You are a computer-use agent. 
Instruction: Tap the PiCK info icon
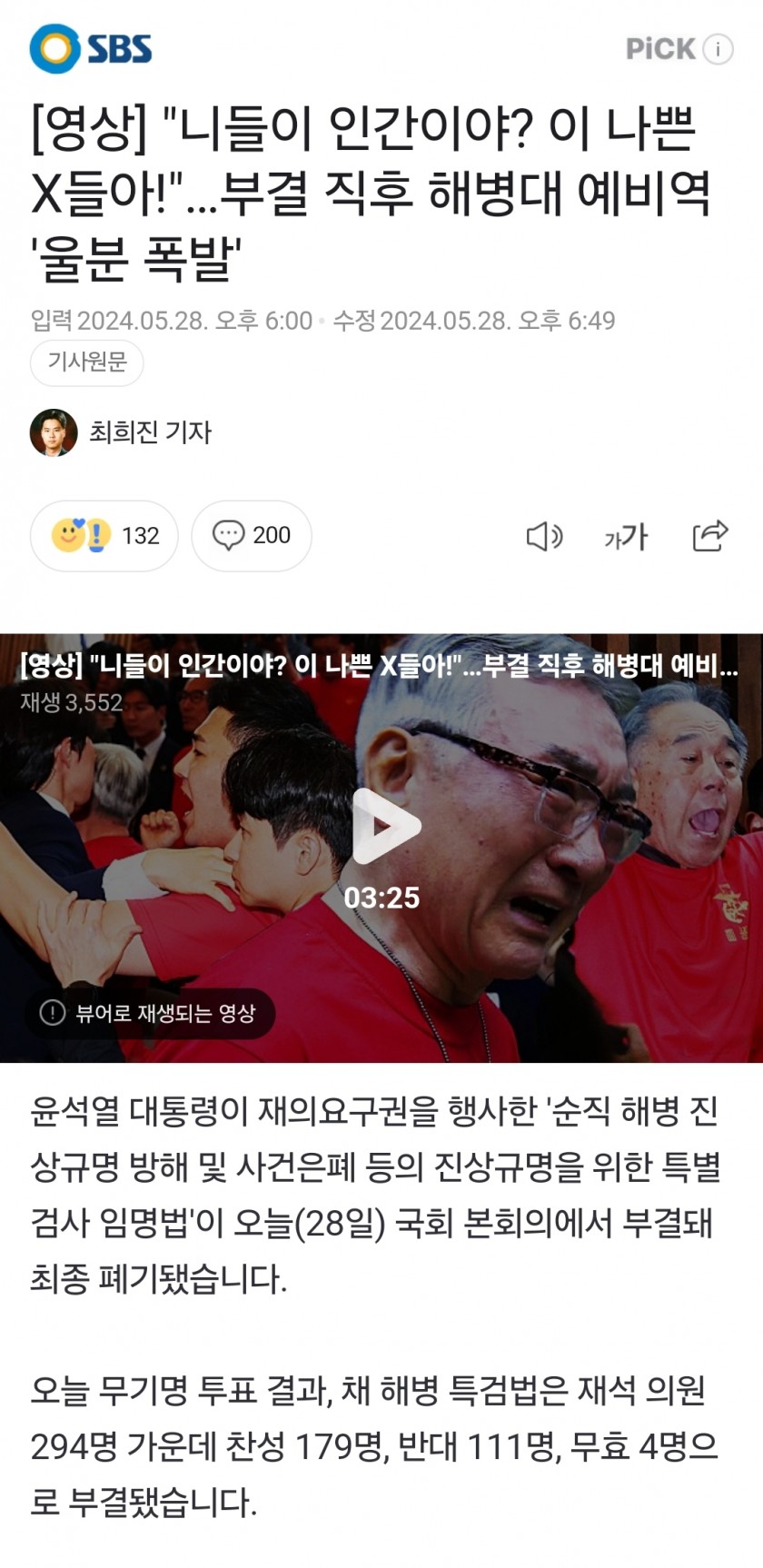[718, 49]
